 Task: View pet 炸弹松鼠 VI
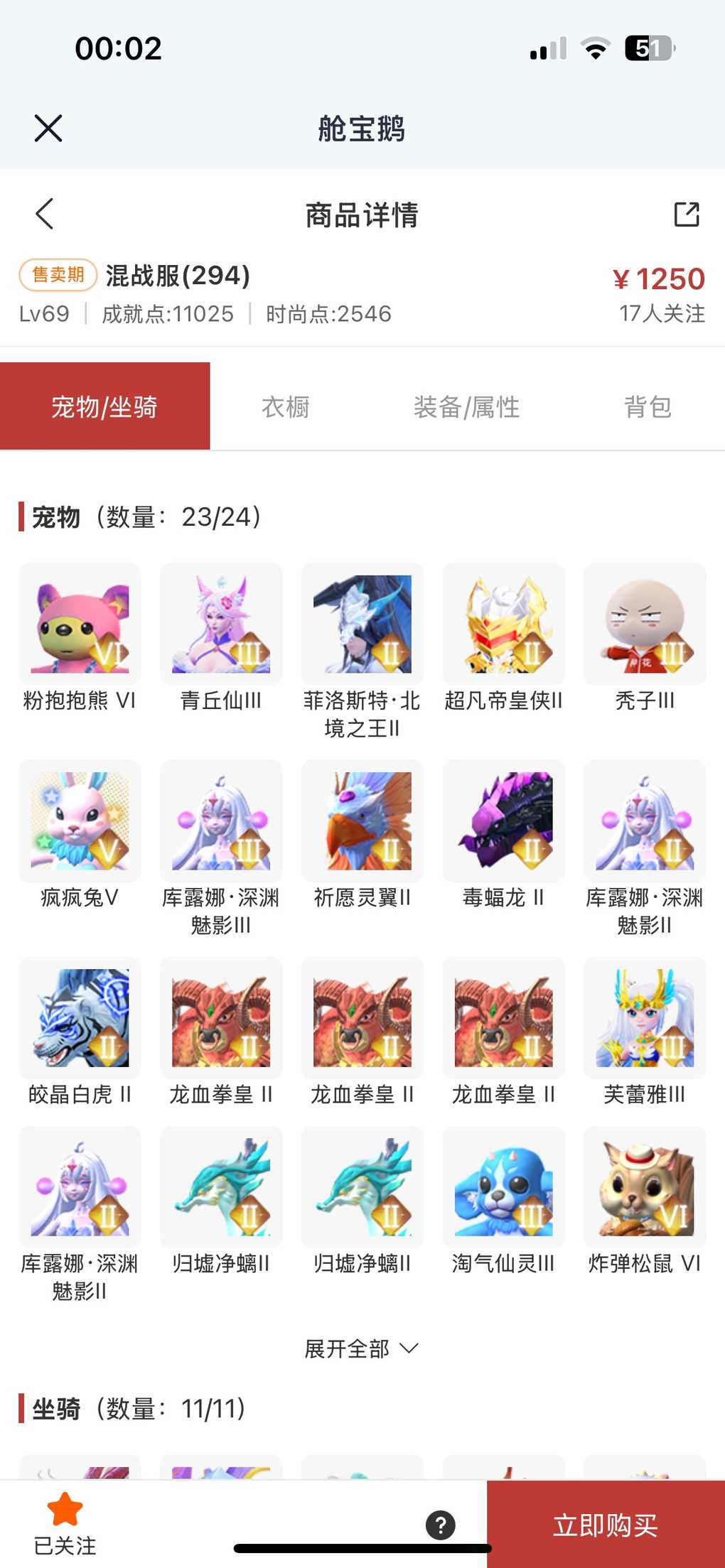(644, 1188)
